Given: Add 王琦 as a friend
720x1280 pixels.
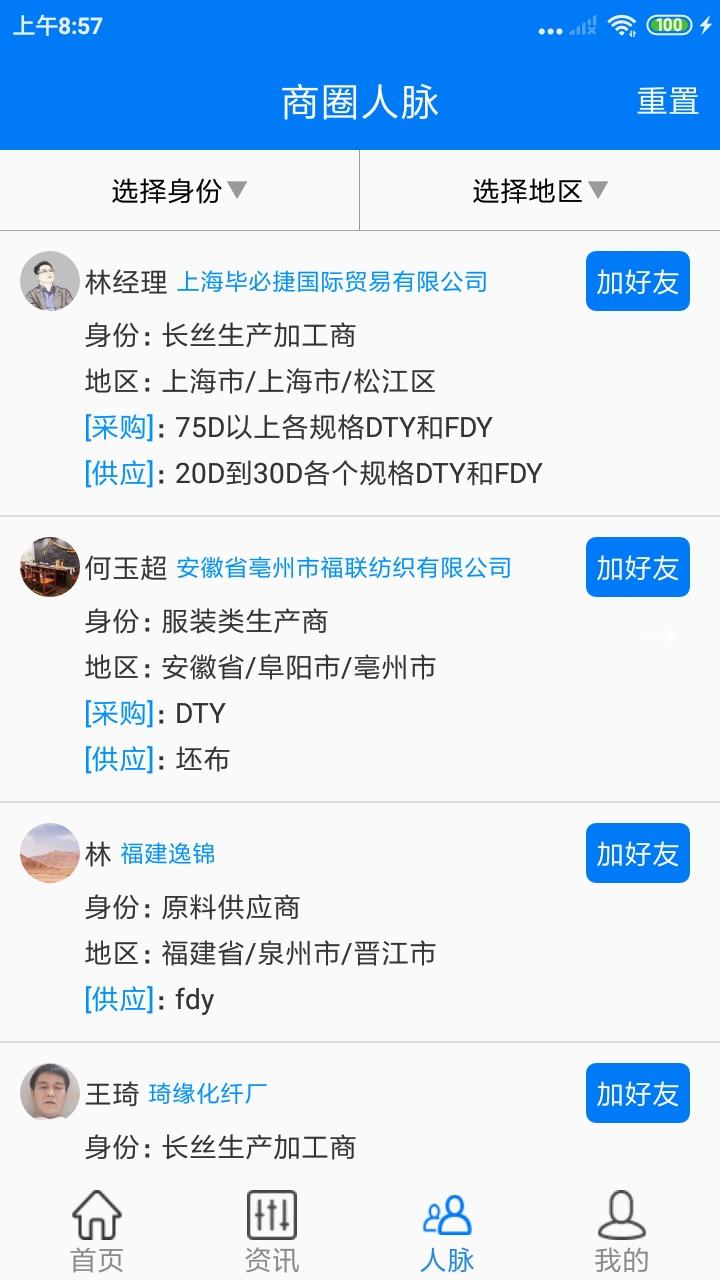Looking at the screenshot, I should [637, 1094].
